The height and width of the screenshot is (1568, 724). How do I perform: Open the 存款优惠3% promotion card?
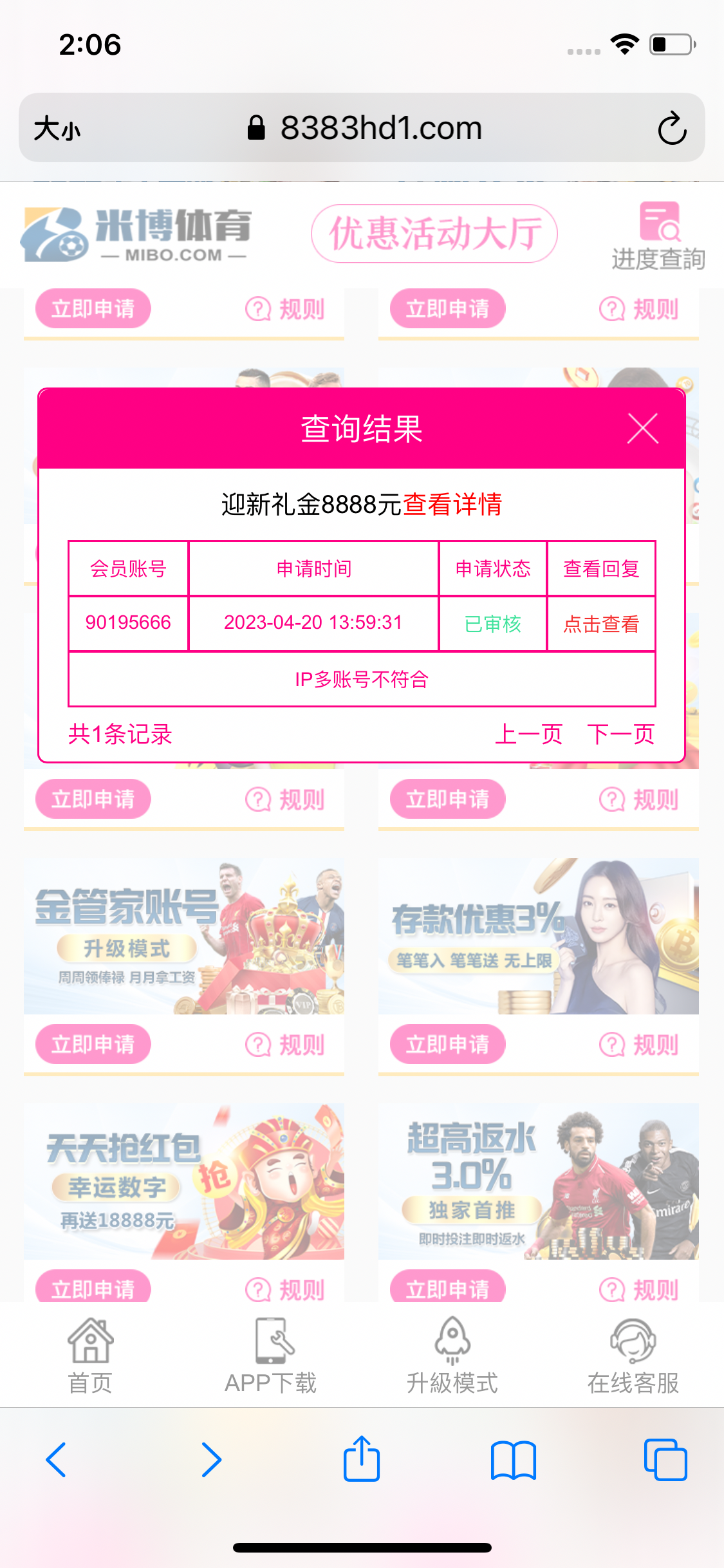538,937
